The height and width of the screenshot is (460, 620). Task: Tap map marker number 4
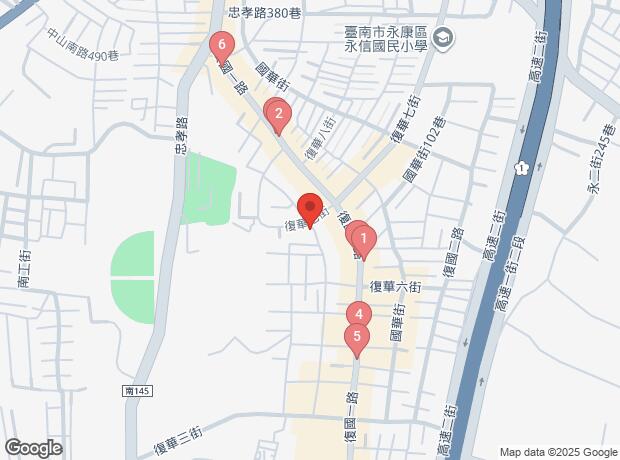358,315
